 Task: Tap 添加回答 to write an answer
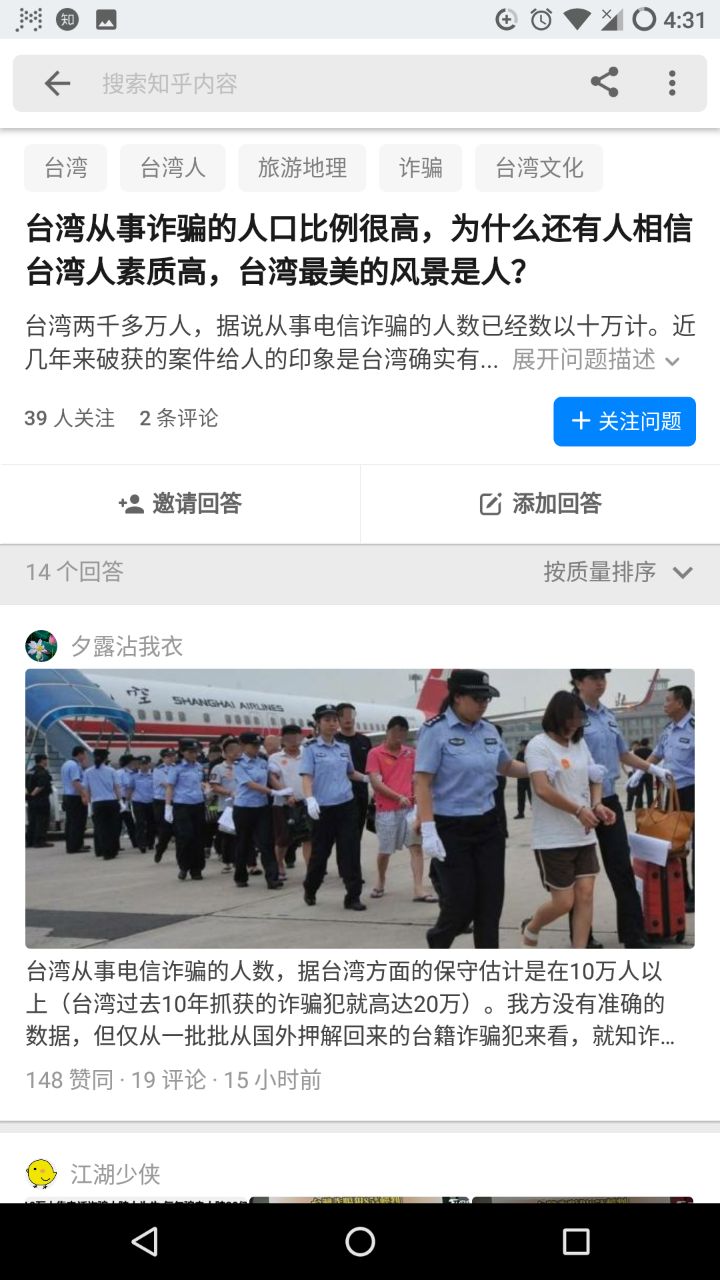coord(540,504)
